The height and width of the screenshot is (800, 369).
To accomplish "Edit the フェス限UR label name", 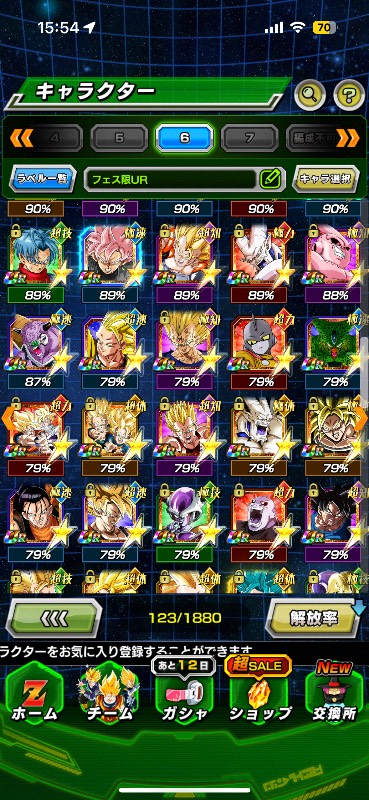I will pyautogui.click(x=183, y=179).
